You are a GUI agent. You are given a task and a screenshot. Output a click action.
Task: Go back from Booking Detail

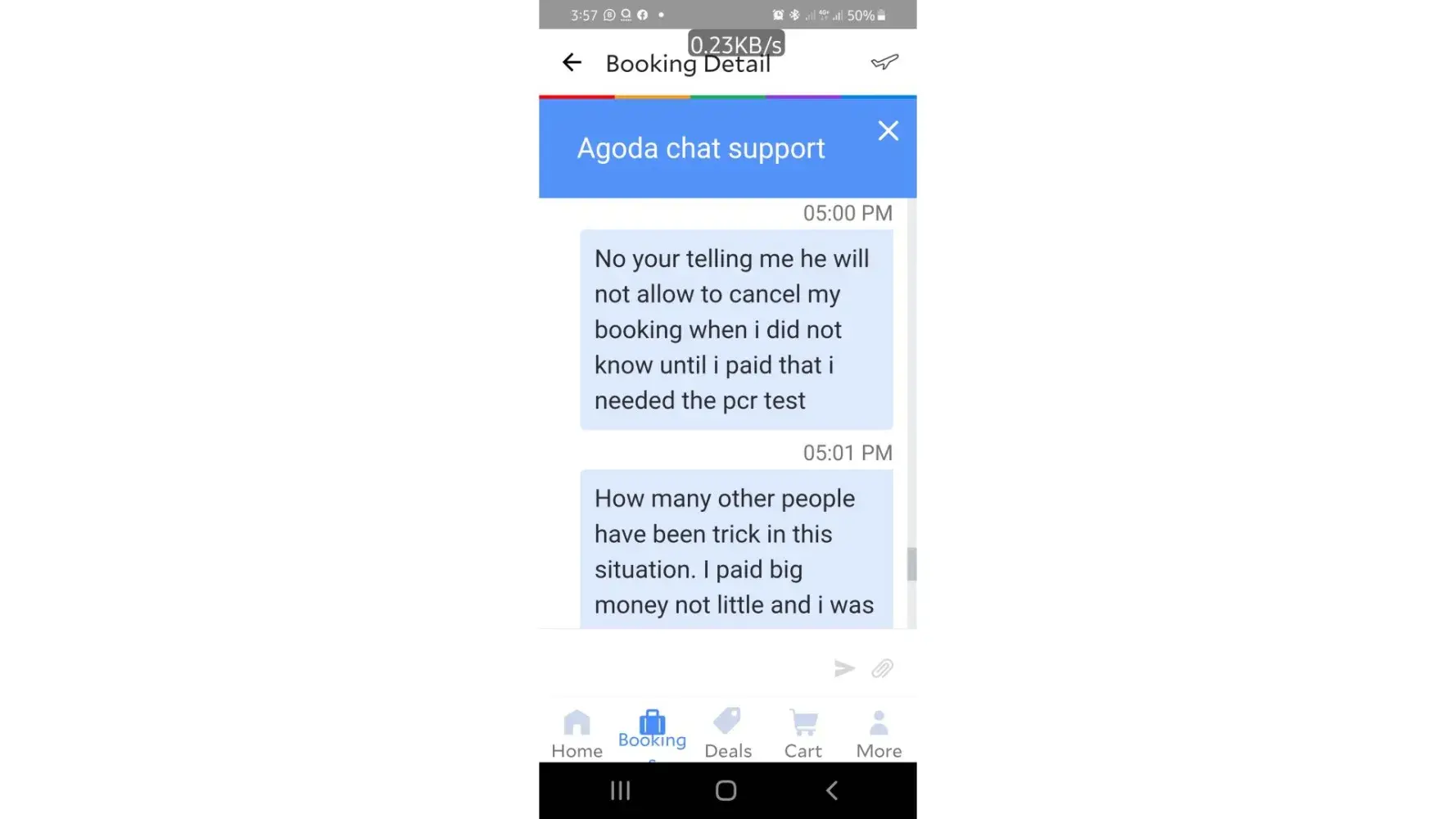pyautogui.click(x=572, y=62)
